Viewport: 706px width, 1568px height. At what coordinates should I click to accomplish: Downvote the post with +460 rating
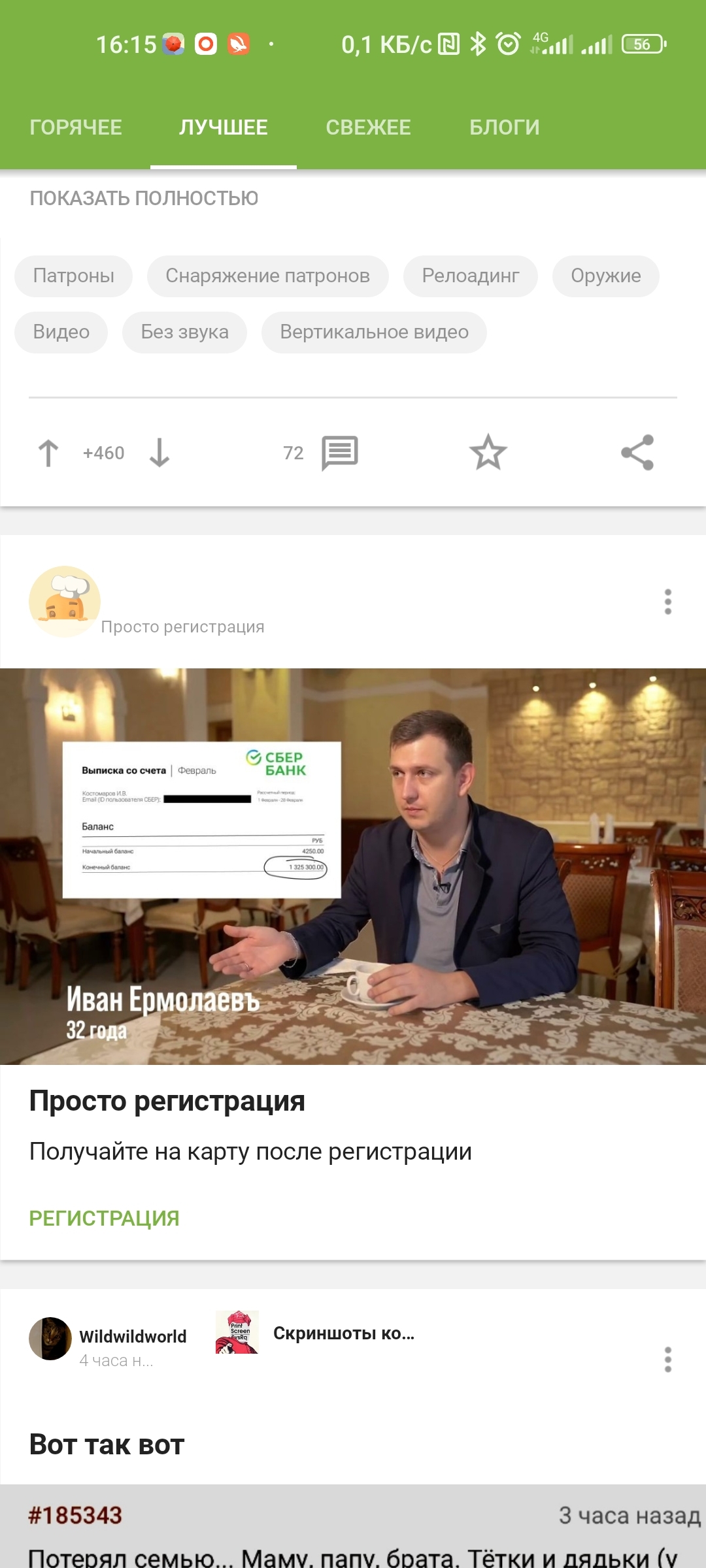coord(160,453)
